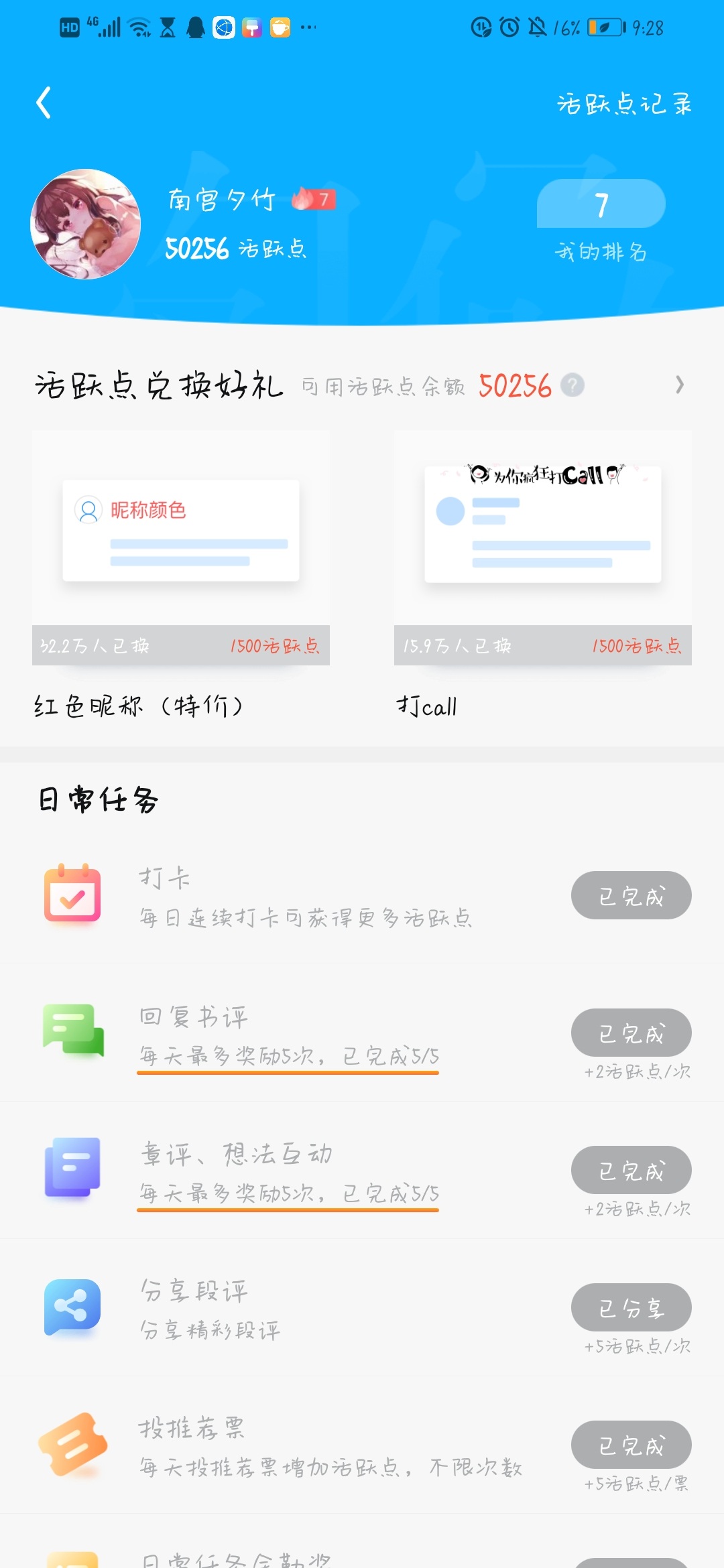Open 我的排名 ranking badge
724x1568 pixels.
click(x=601, y=220)
